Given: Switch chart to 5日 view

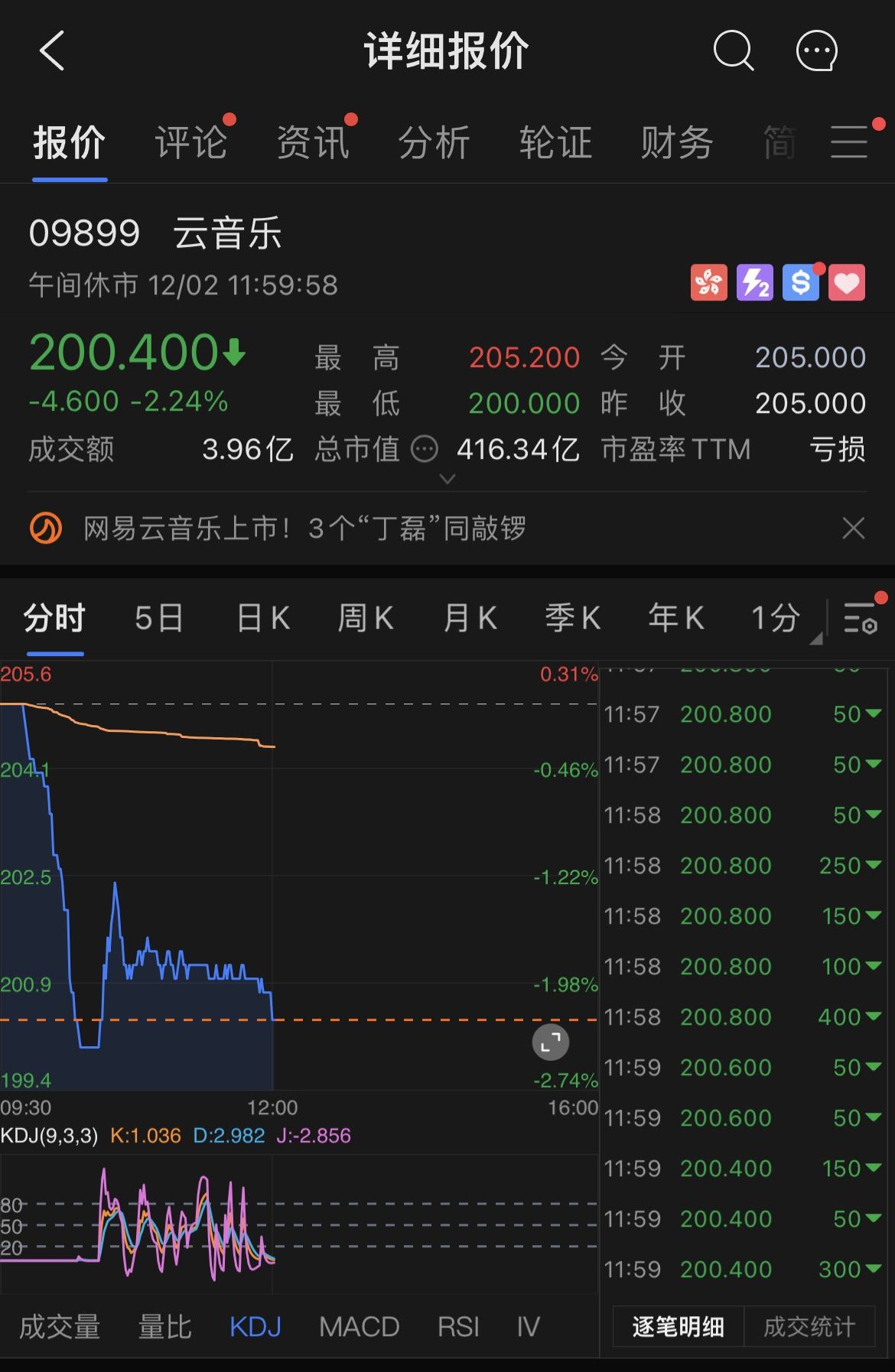Looking at the screenshot, I should pyautogui.click(x=159, y=618).
